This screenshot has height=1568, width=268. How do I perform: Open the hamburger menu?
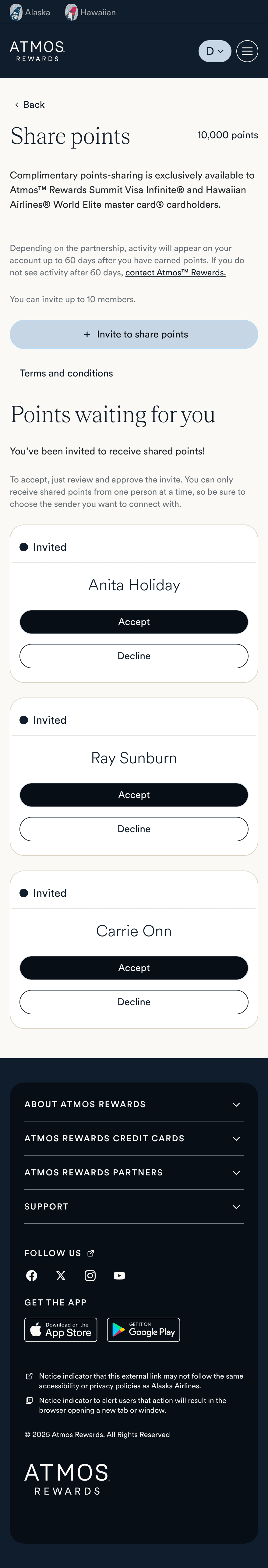pyautogui.click(x=247, y=51)
